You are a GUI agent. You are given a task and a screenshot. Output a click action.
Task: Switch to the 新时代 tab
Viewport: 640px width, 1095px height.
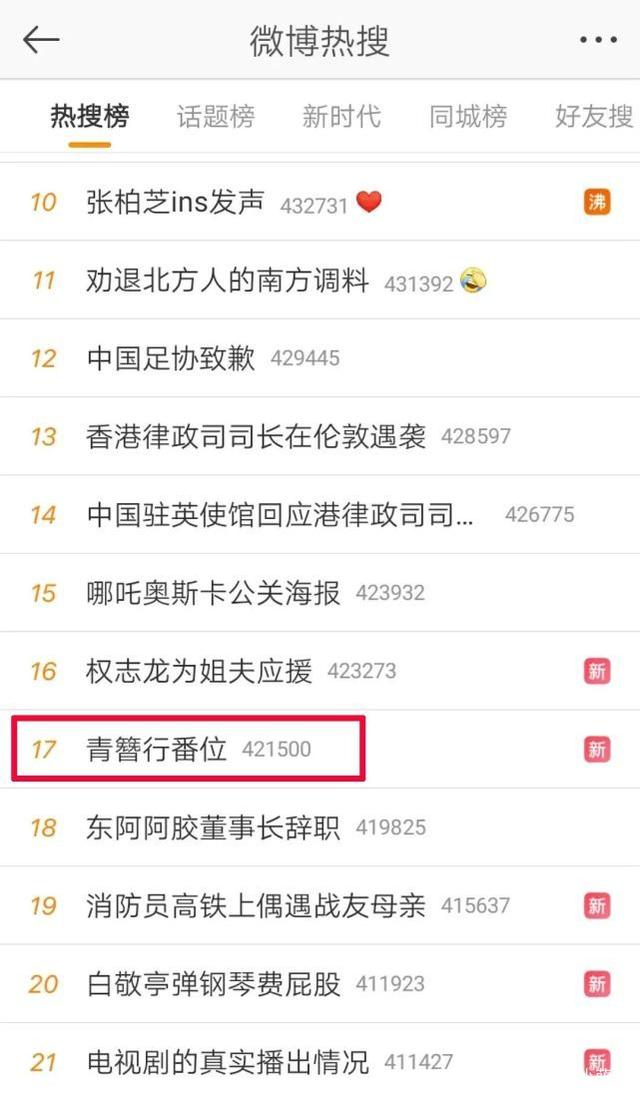[341, 116]
